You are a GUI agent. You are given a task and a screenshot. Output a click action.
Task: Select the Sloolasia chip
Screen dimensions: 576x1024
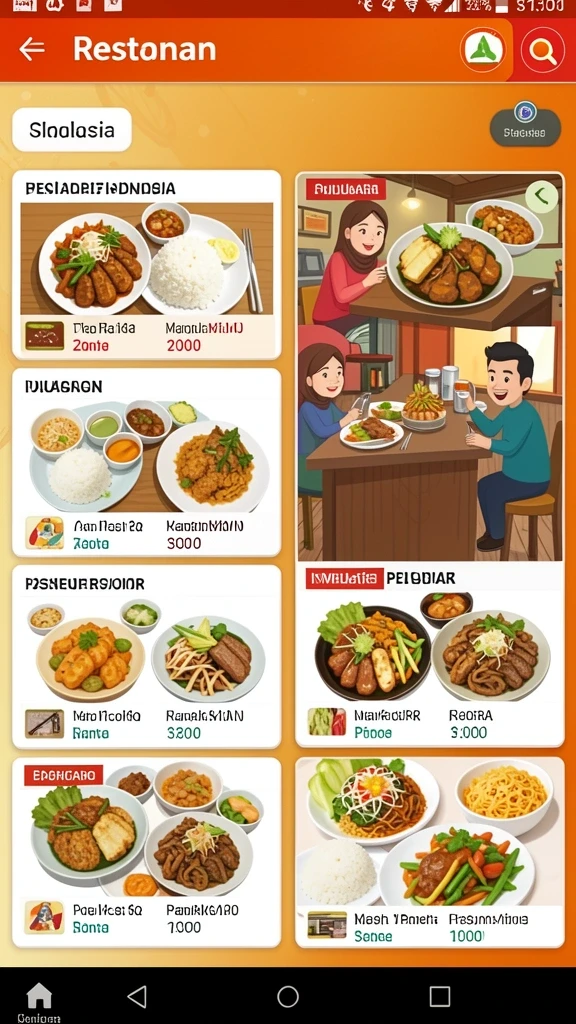click(72, 129)
